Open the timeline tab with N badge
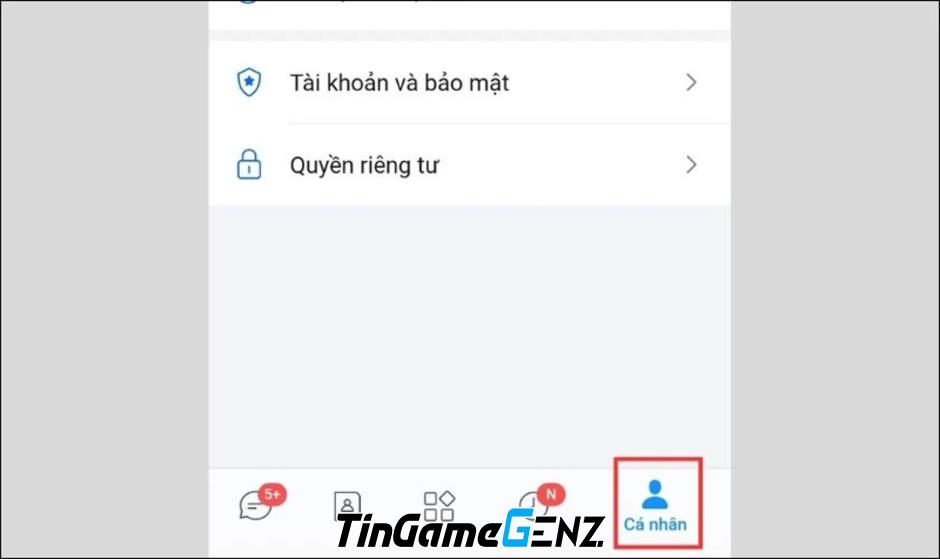The image size is (940, 559). (533, 505)
